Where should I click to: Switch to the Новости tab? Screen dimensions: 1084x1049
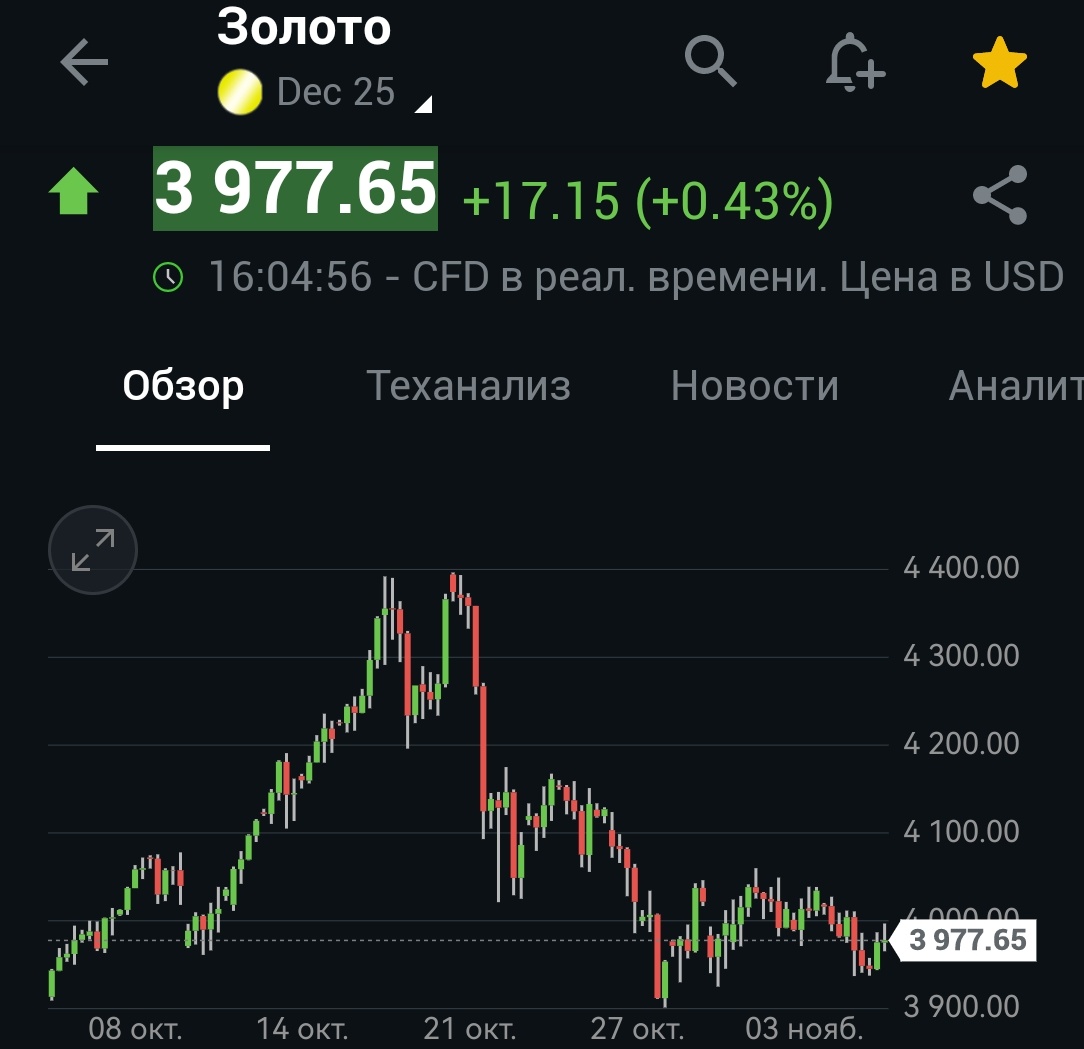754,386
